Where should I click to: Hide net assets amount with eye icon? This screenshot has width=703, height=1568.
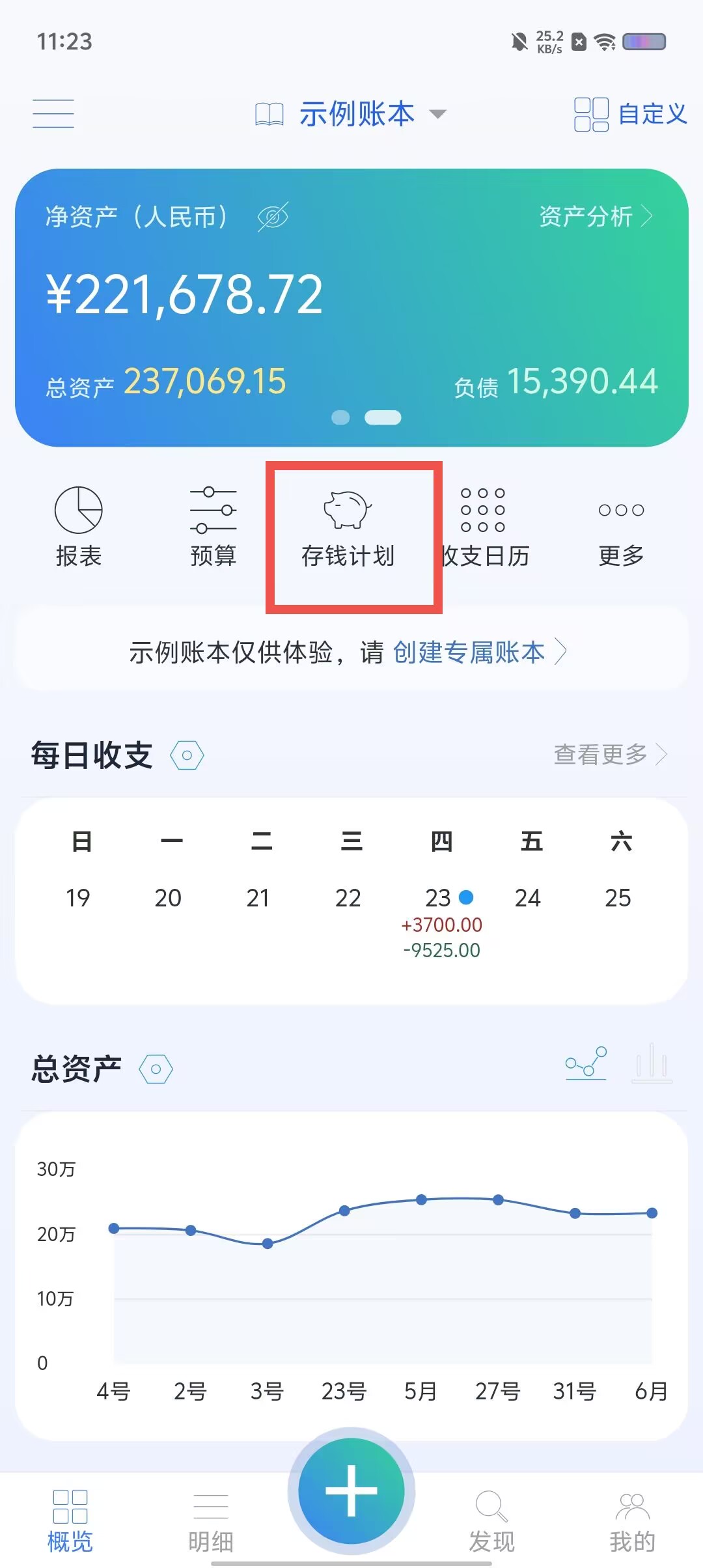[273, 217]
